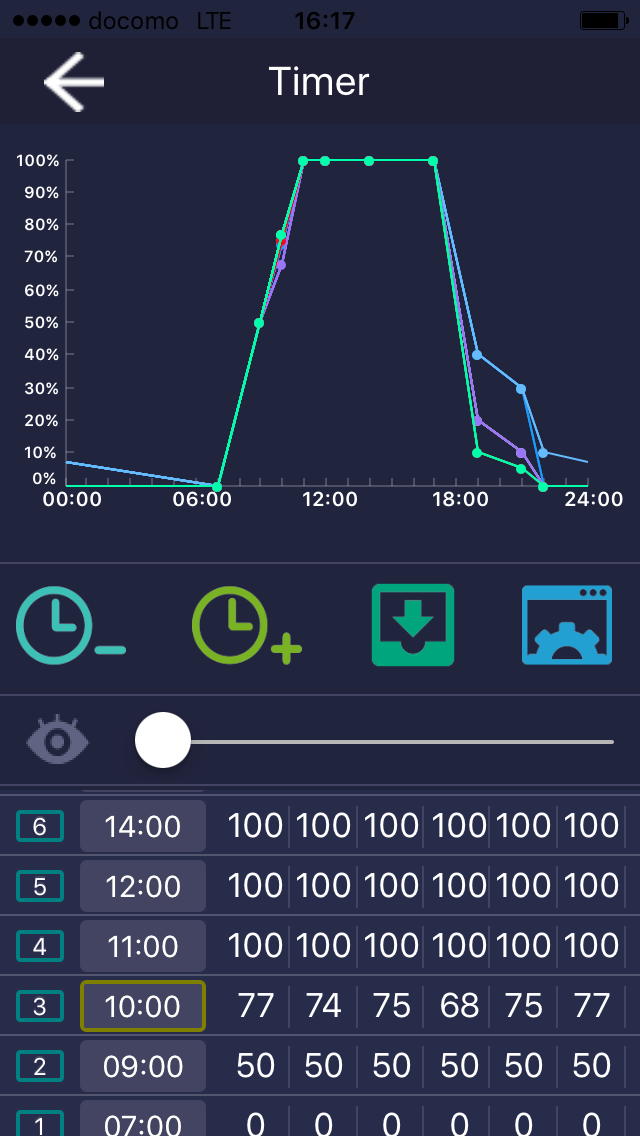Edit the 14:00 time of point 6
Image resolution: width=640 pixels, height=1136 pixels.
(143, 826)
